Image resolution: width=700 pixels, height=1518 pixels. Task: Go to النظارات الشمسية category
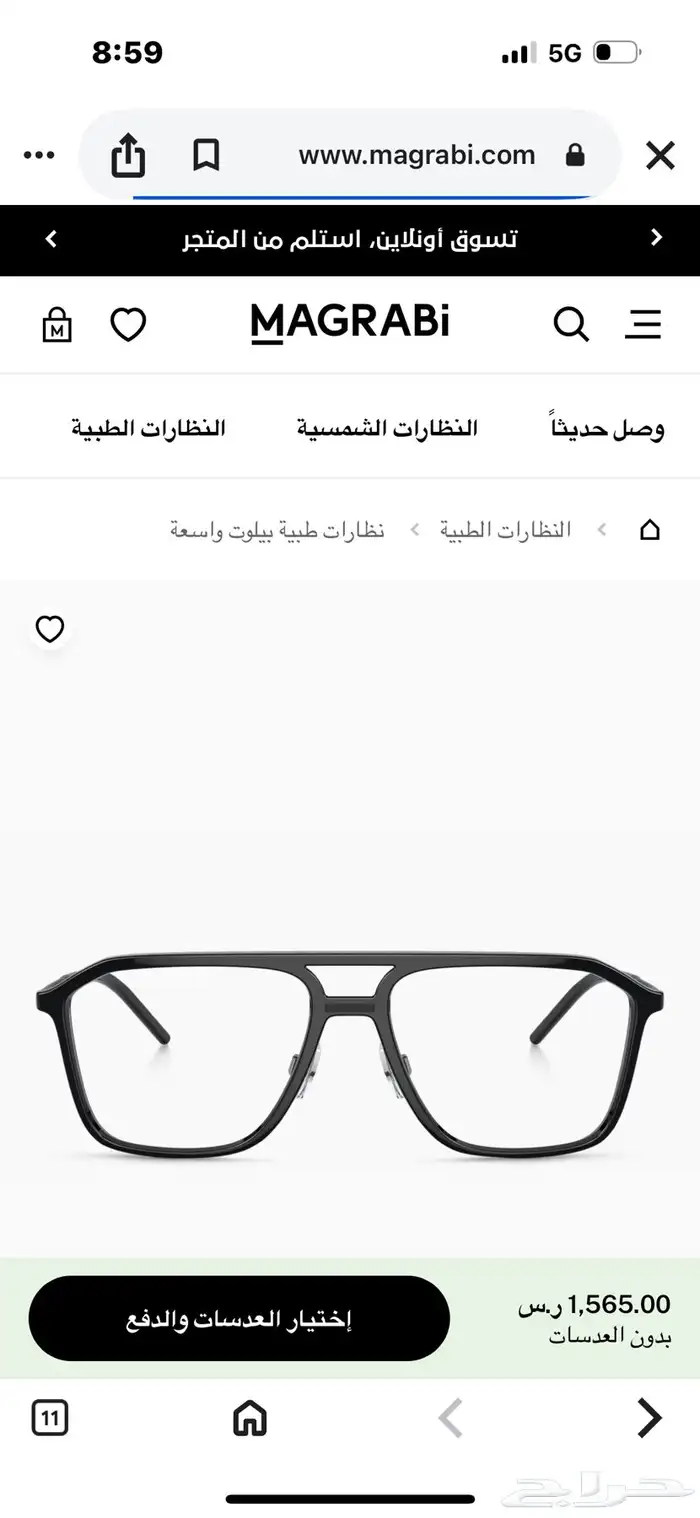pyautogui.click(x=387, y=429)
